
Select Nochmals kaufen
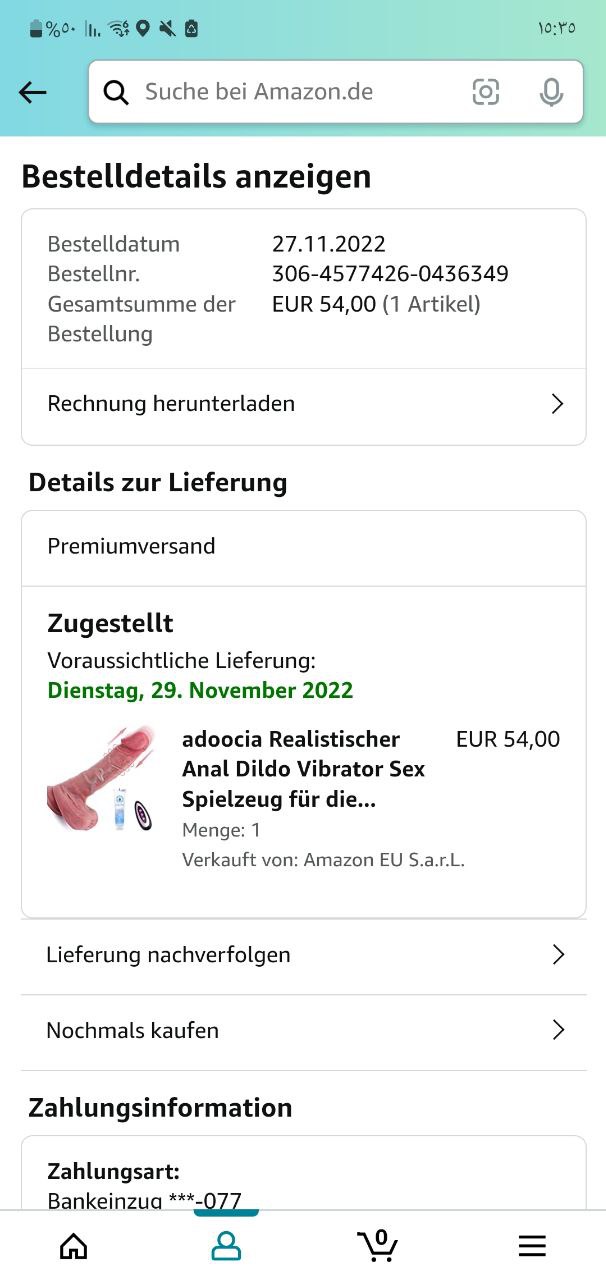tap(303, 1031)
